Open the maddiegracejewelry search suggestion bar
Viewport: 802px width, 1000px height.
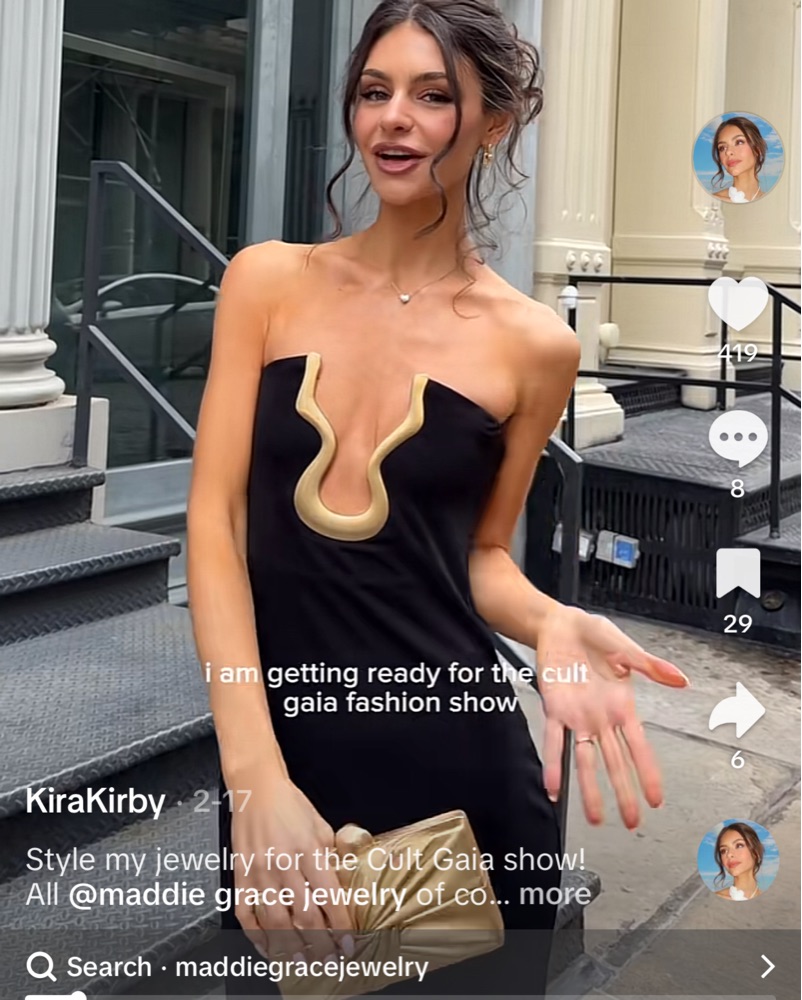[400, 967]
